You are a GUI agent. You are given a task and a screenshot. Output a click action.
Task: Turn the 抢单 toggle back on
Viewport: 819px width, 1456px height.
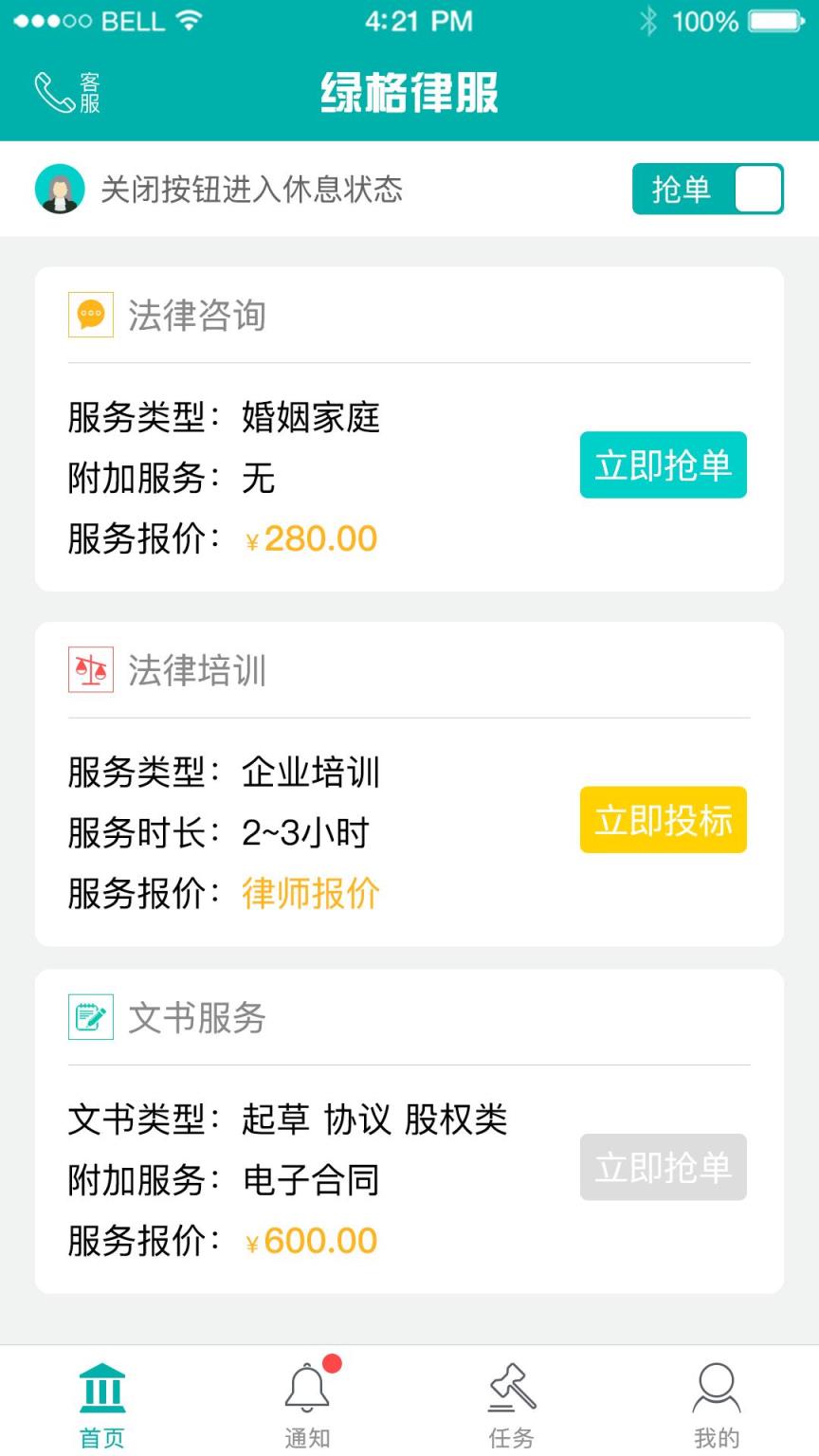pos(708,190)
